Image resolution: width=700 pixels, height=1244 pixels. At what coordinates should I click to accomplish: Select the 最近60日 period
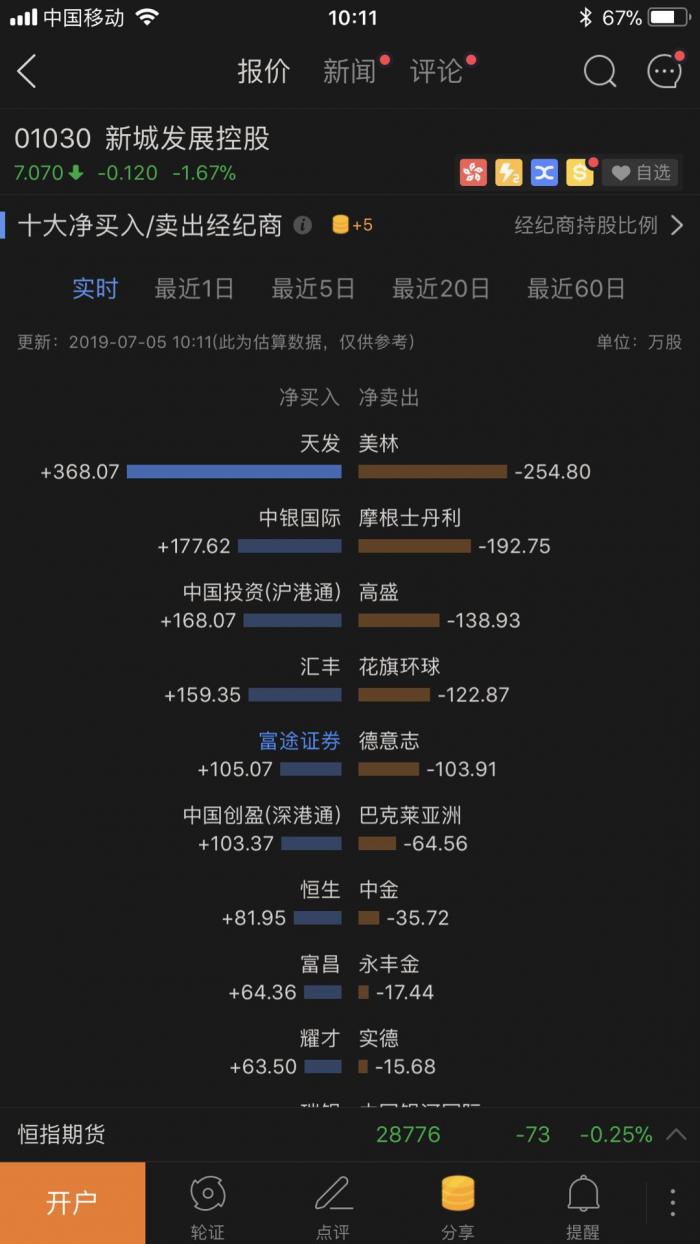pos(576,289)
